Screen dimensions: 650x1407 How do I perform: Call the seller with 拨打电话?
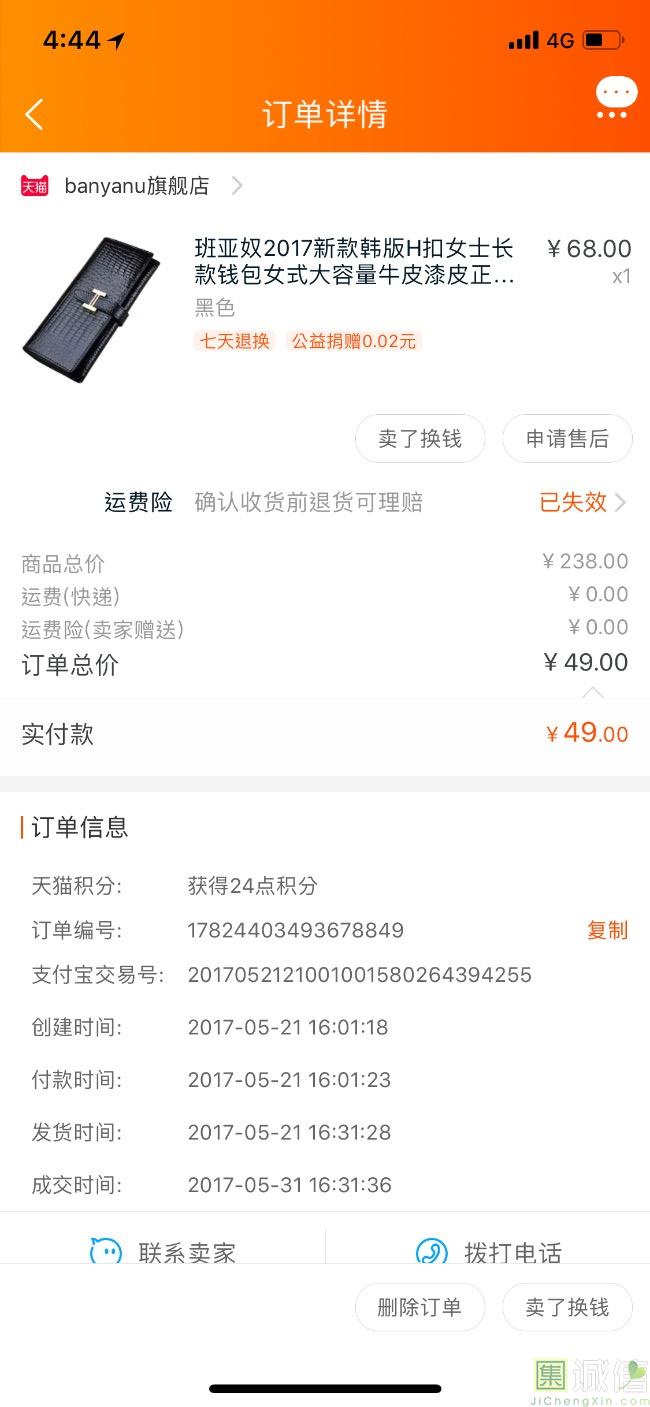[490, 1251]
